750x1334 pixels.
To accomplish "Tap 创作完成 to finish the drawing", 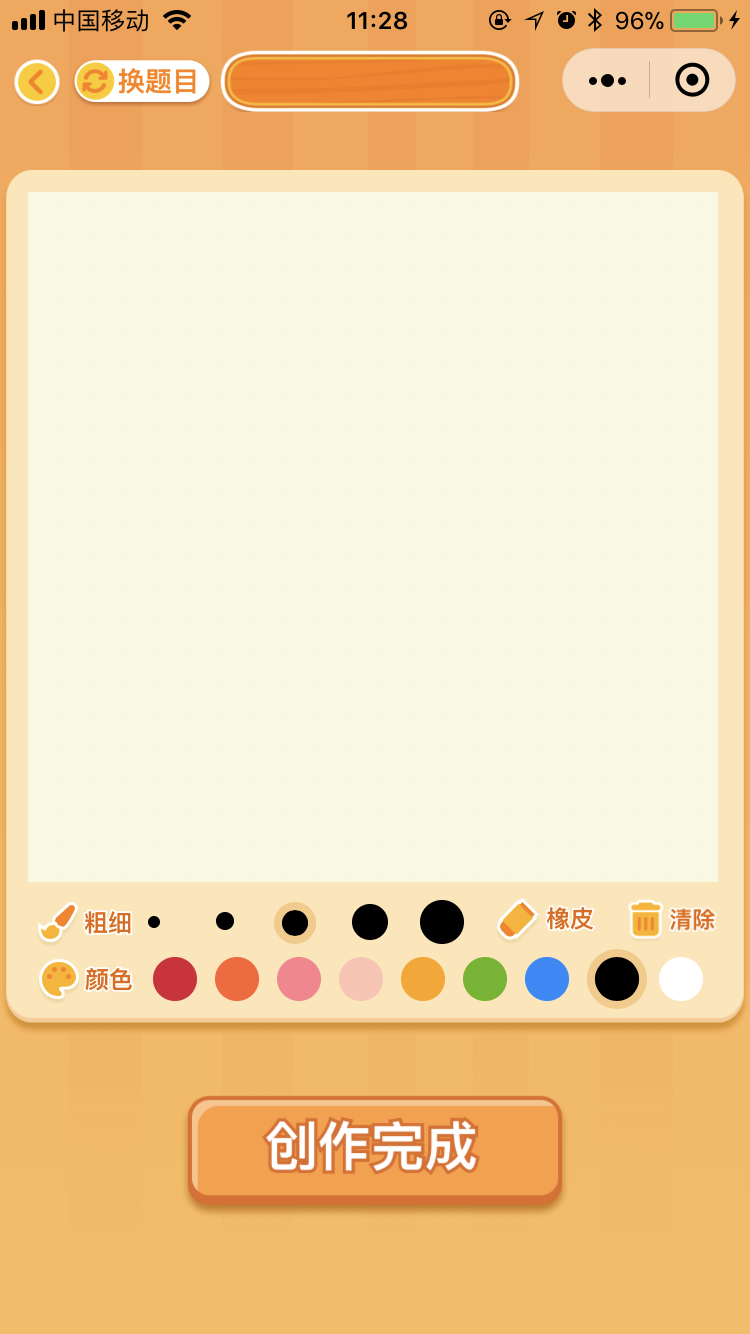I will tap(374, 1147).
